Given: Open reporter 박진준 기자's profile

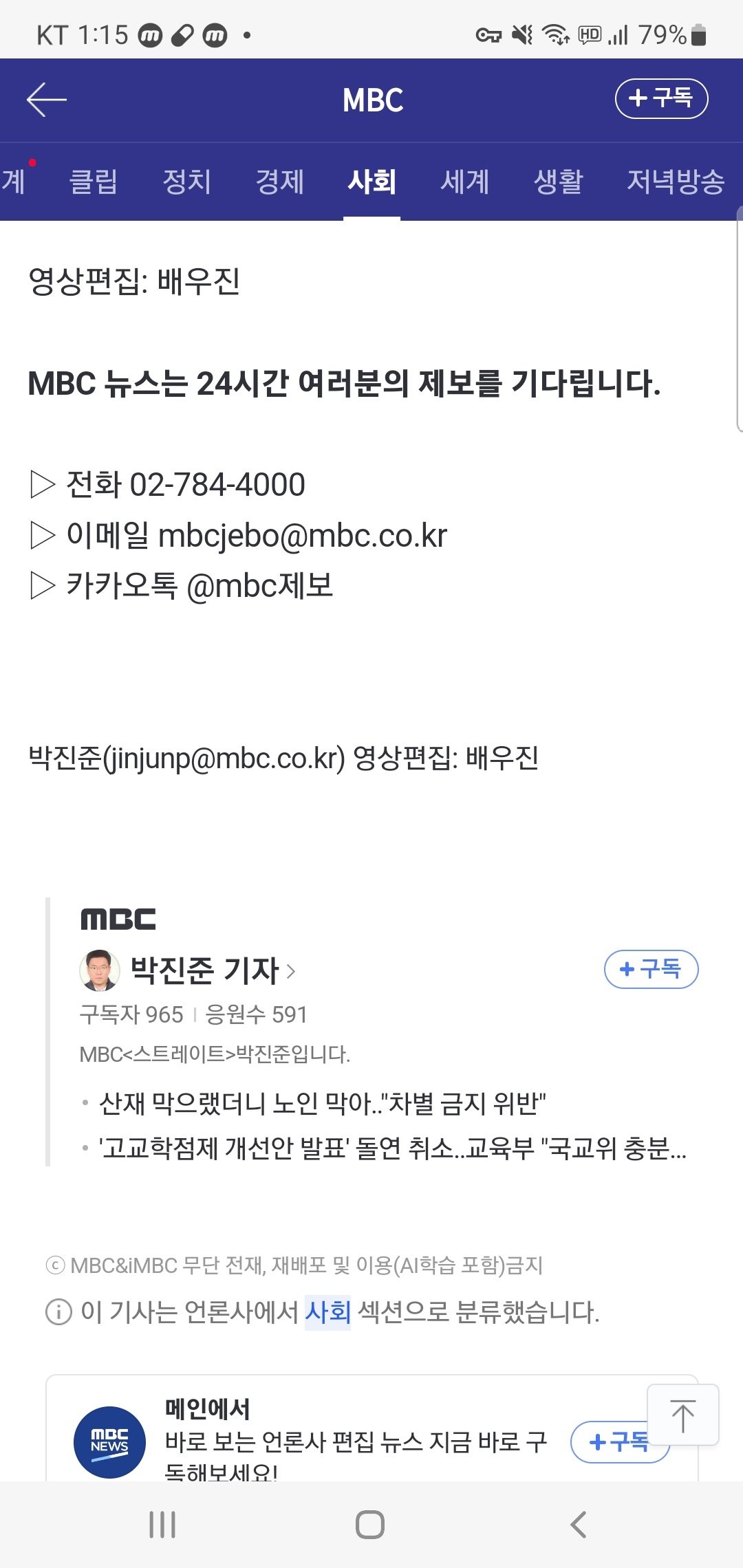Looking at the screenshot, I should (x=205, y=970).
